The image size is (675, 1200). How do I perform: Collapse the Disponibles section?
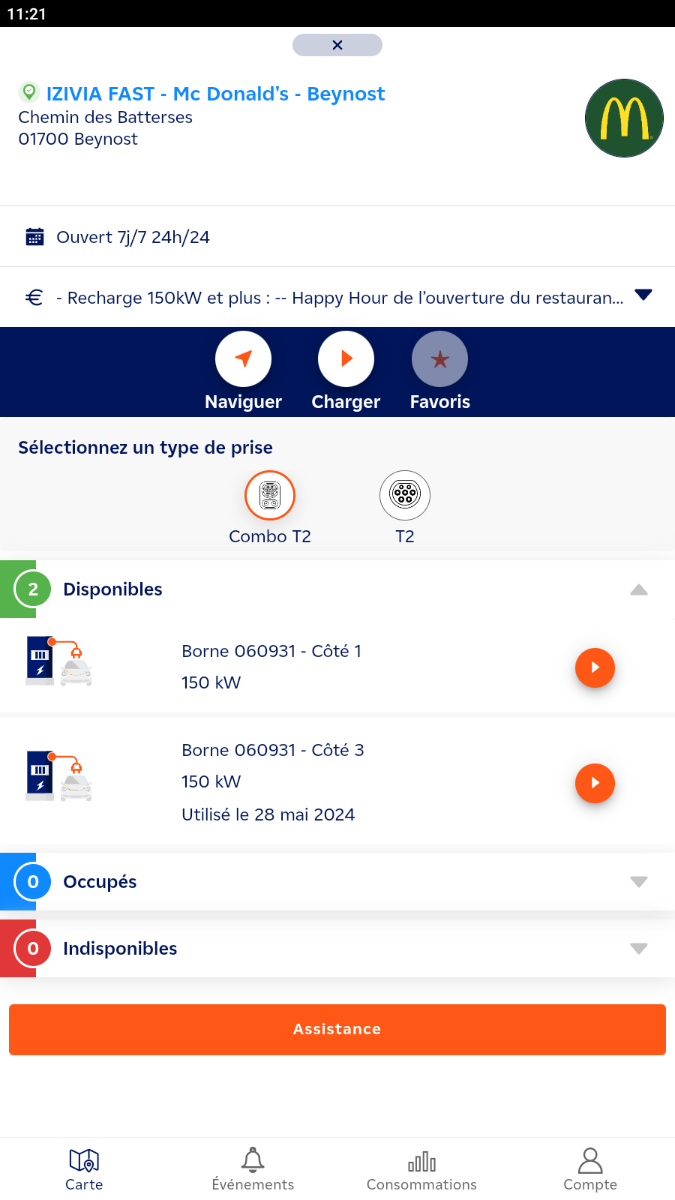pos(639,590)
